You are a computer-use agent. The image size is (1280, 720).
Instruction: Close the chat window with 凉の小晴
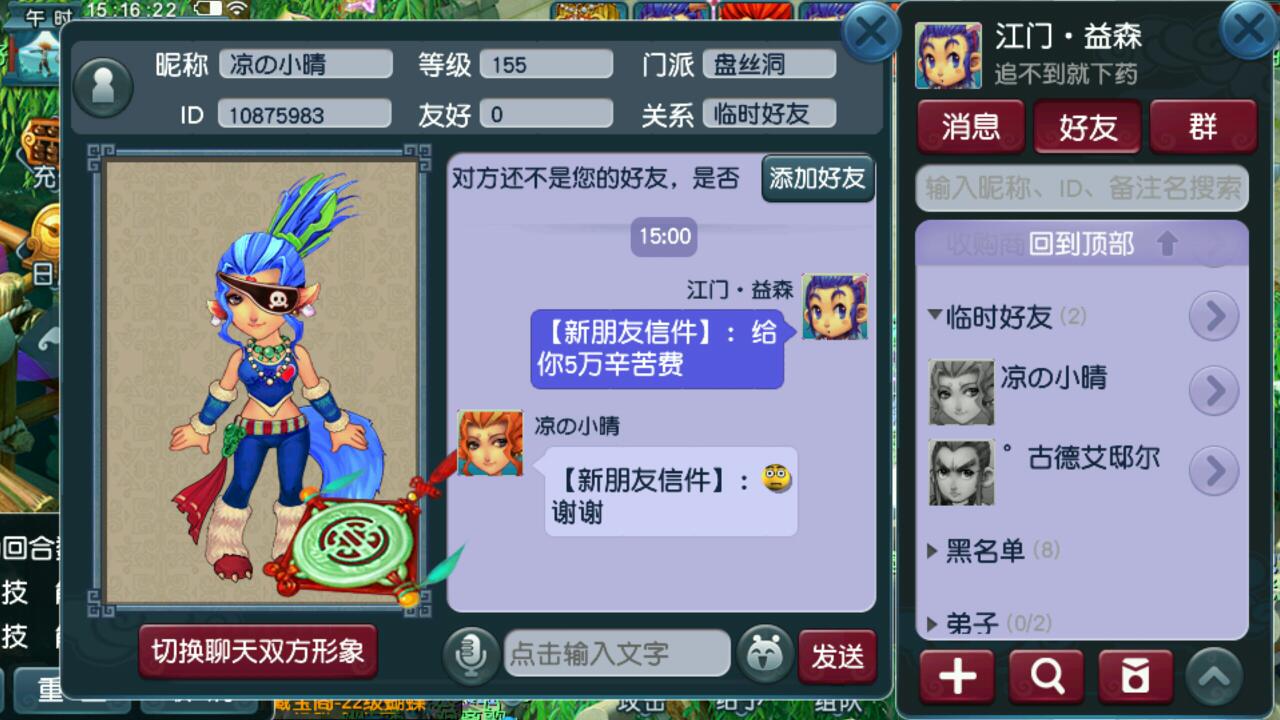[870, 33]
